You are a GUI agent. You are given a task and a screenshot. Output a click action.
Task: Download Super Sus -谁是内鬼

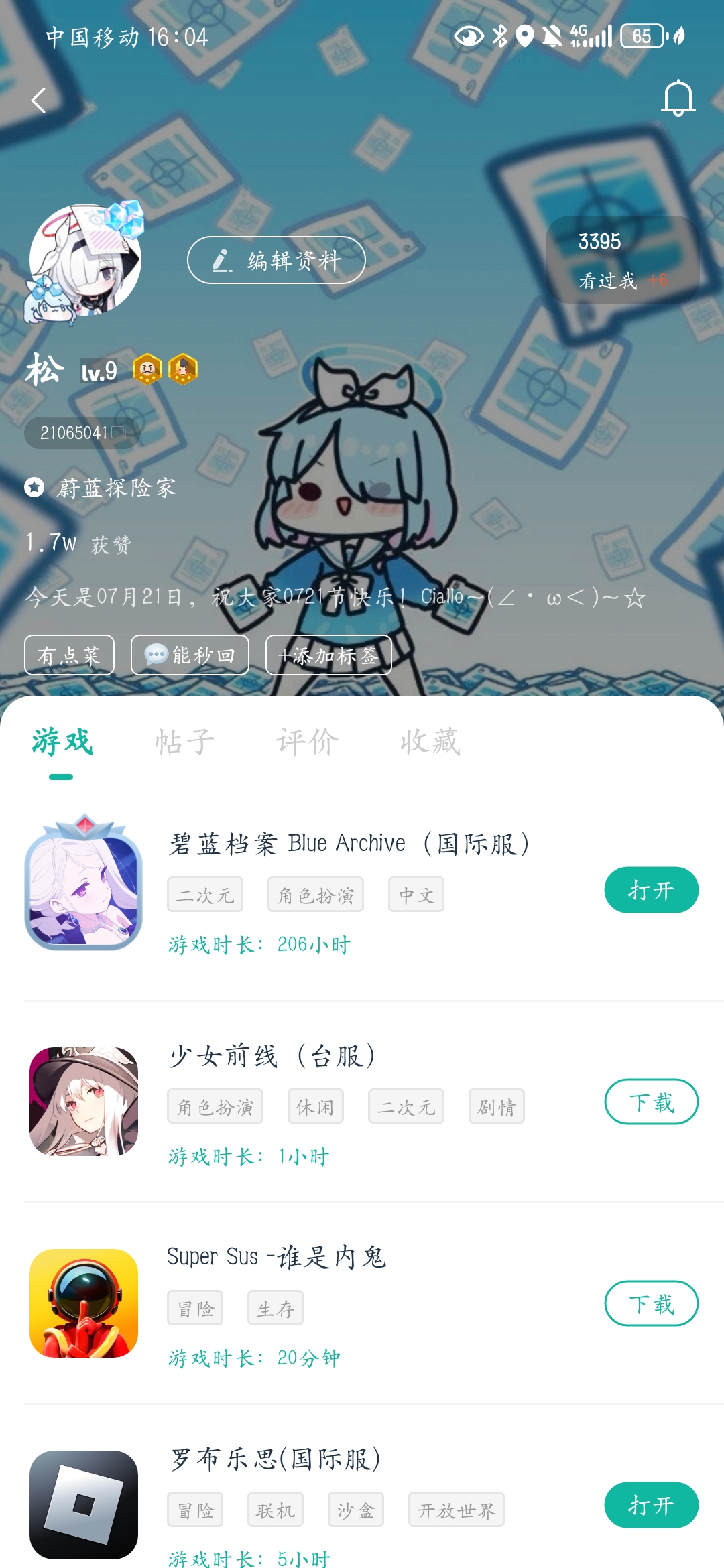(651, 1303)
